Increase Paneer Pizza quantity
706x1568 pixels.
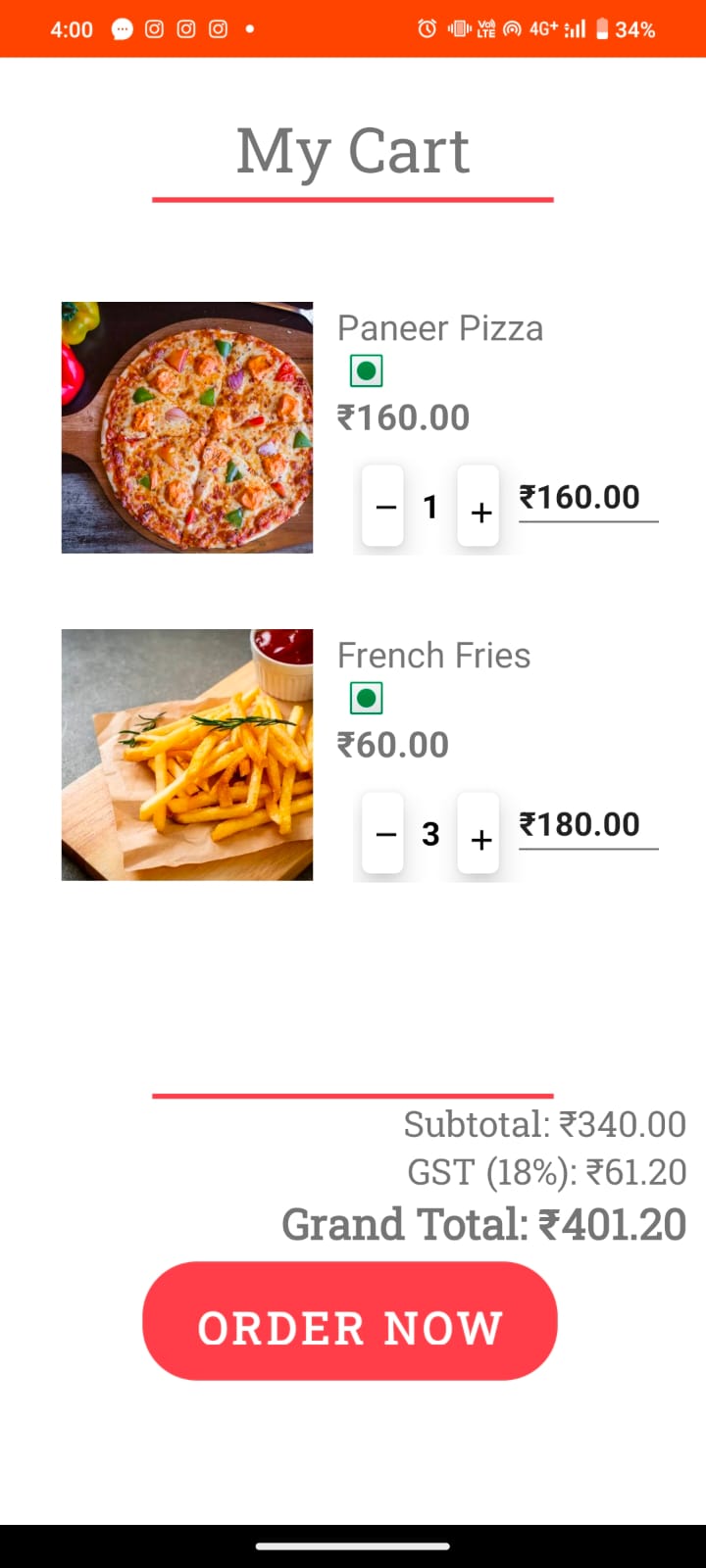[x=479, y=507]
